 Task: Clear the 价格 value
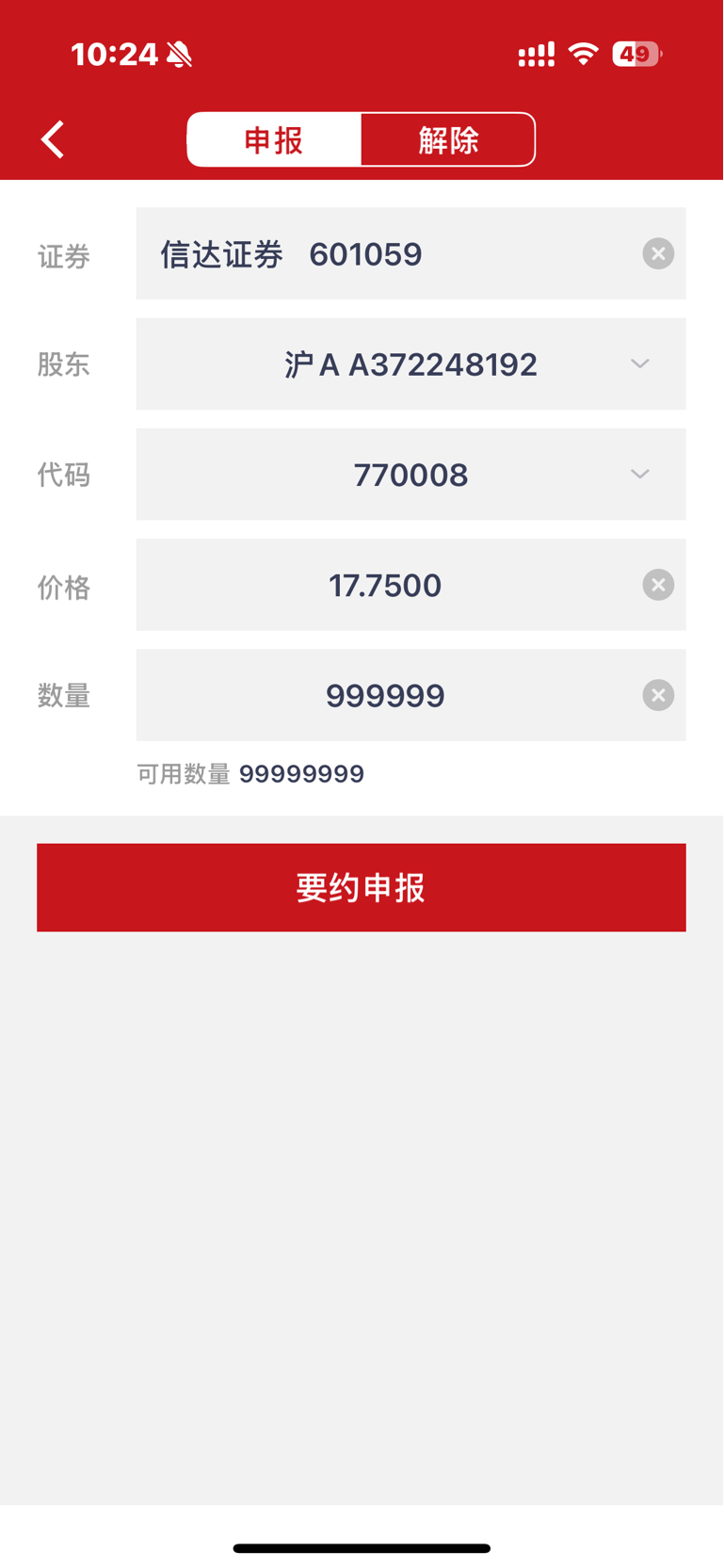point(658,585)
